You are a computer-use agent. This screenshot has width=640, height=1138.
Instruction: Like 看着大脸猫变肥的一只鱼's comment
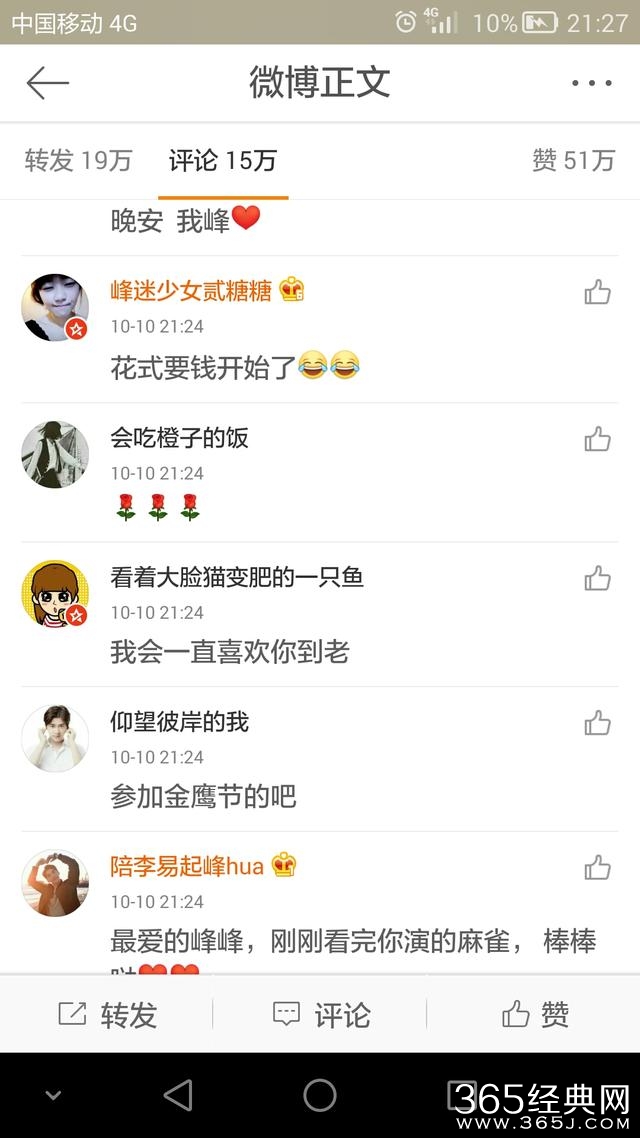coord(597,577)
